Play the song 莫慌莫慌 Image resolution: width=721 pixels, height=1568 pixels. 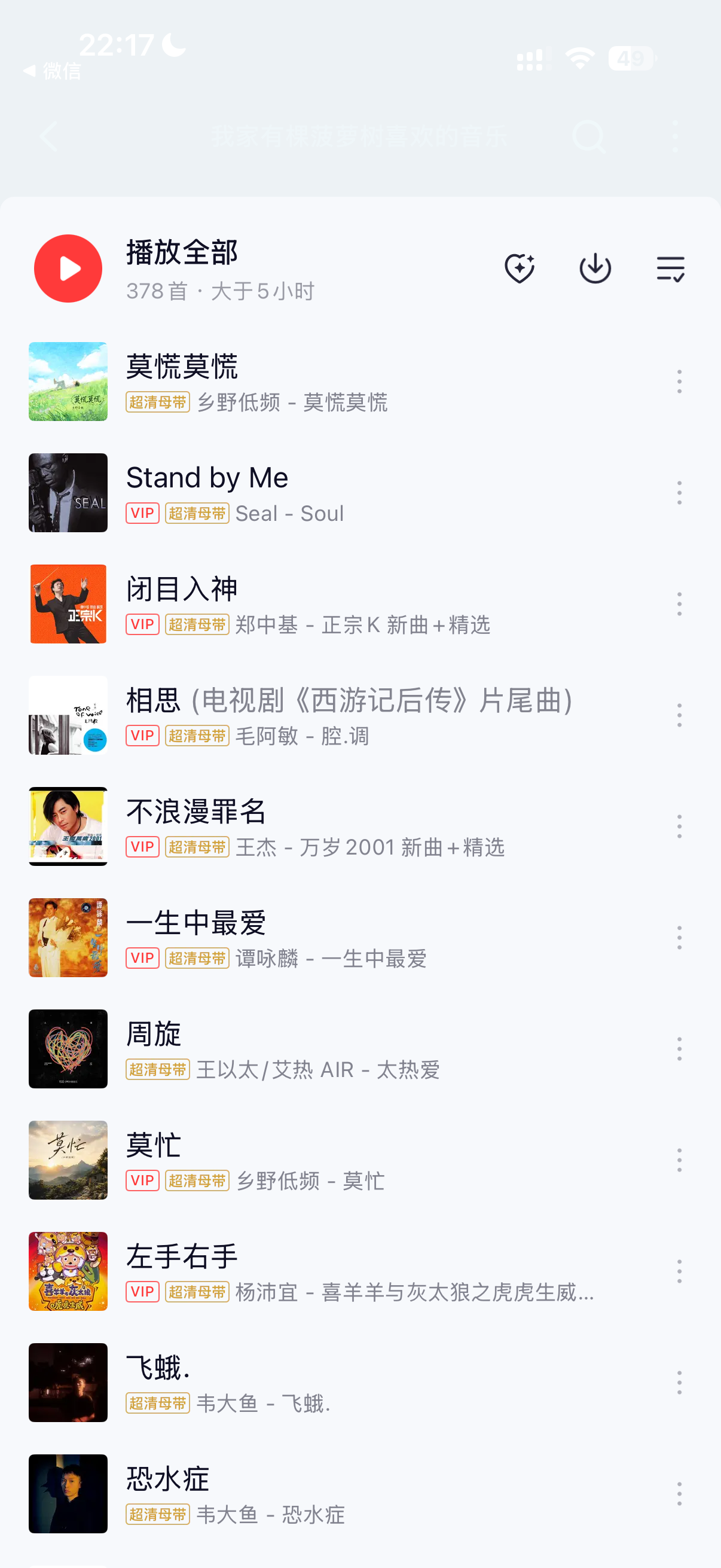(x=341, y=382)
